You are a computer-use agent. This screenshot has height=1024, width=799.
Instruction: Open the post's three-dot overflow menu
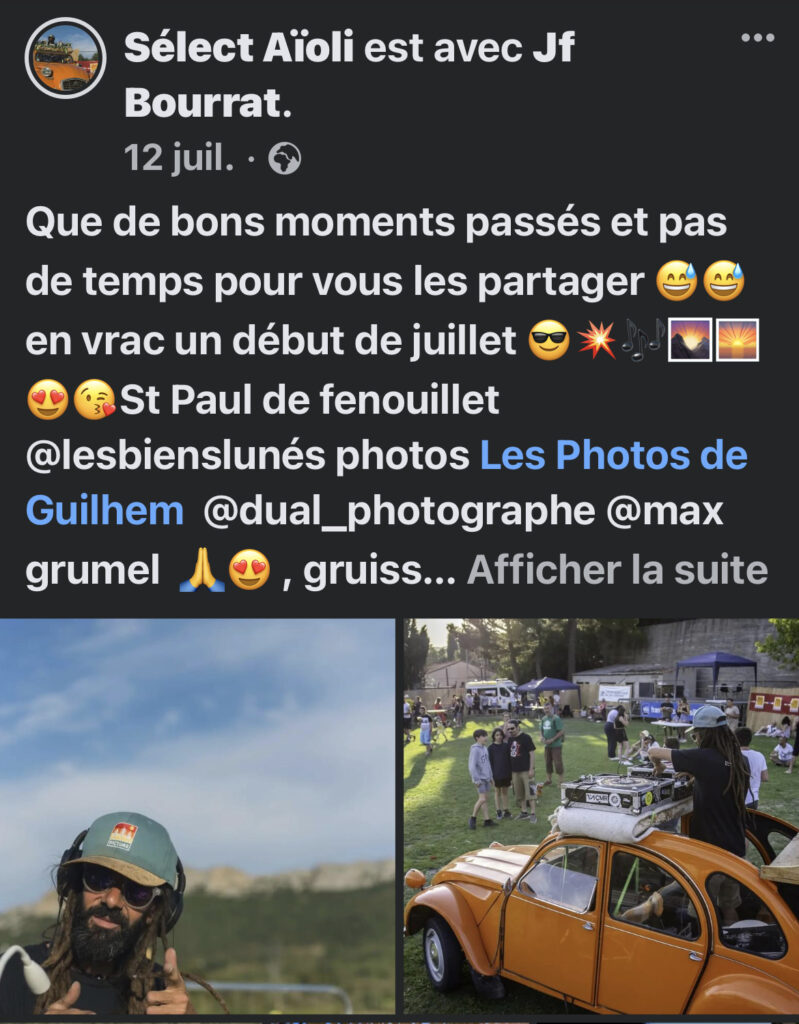757,37
